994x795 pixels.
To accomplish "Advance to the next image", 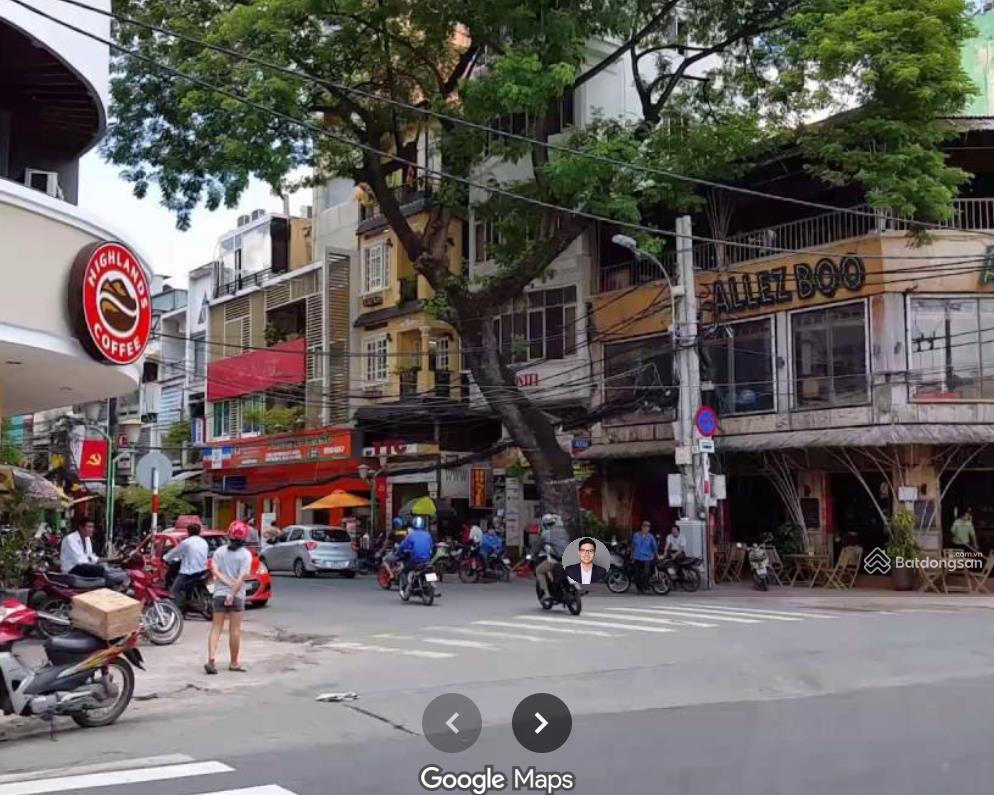I will click(x=542, y=723).
